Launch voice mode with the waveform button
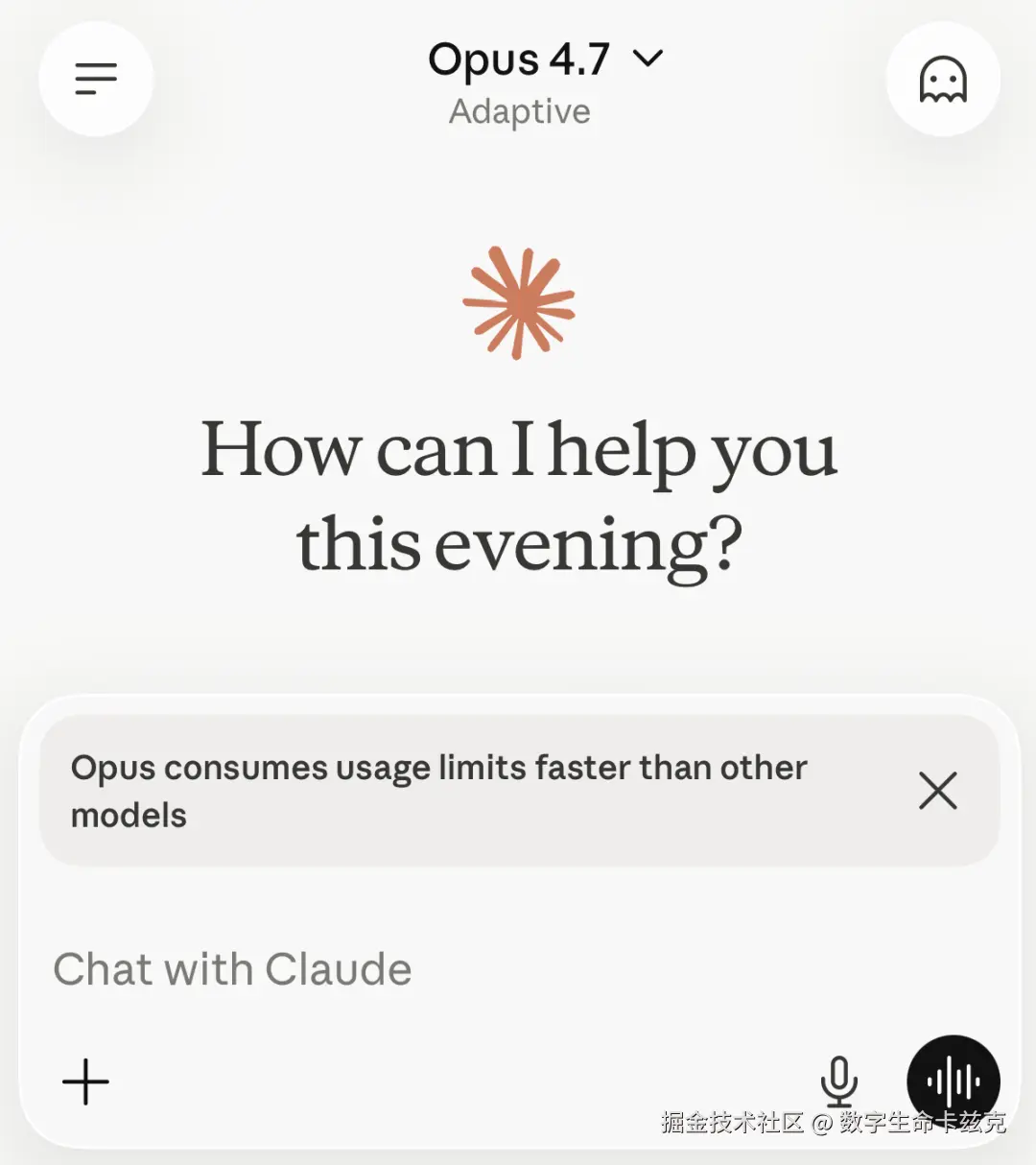 tap(953, 1082)
